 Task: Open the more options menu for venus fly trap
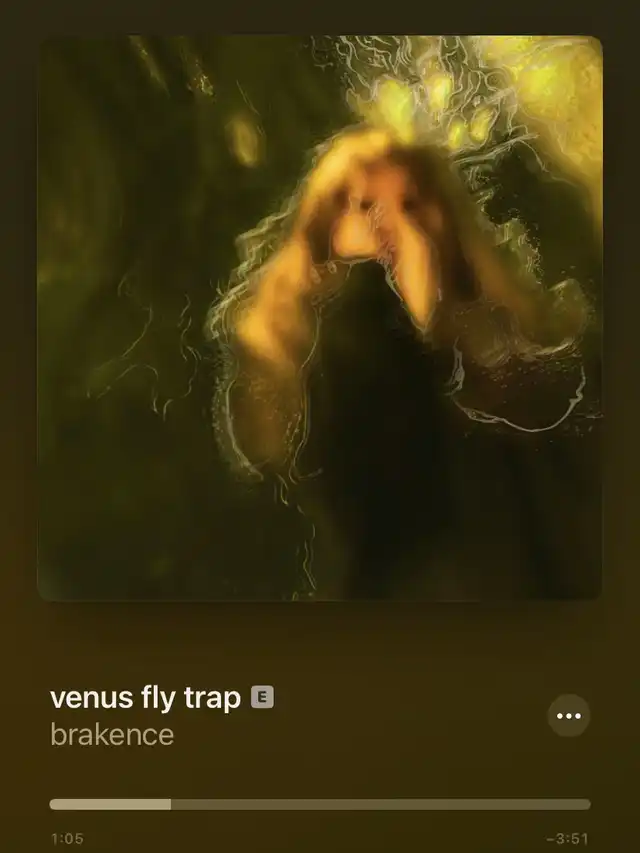click(x=569, y=716)
